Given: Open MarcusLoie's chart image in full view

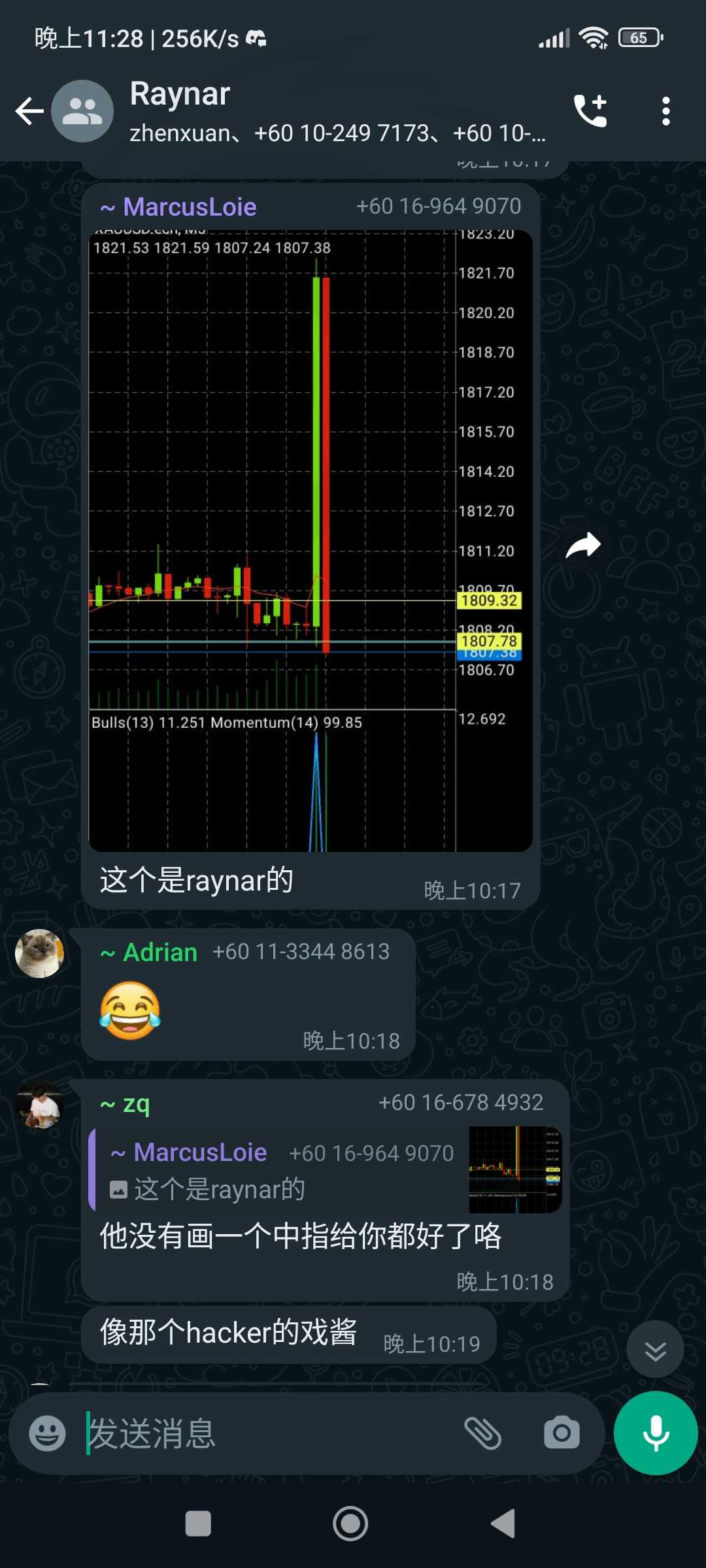Looking at the screenshot, I should click(311, 540).
